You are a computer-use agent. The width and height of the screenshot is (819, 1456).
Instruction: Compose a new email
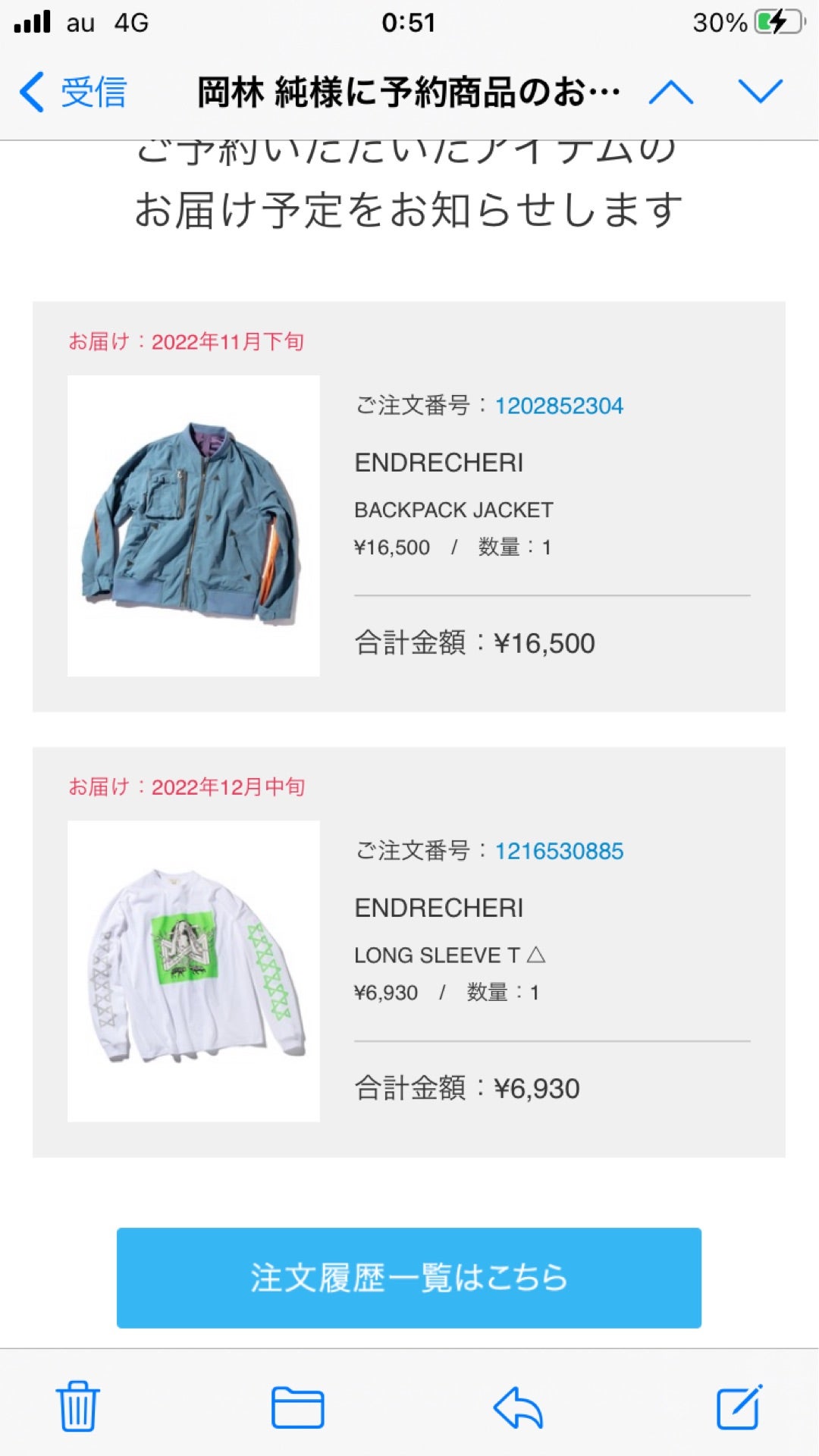739,1407
